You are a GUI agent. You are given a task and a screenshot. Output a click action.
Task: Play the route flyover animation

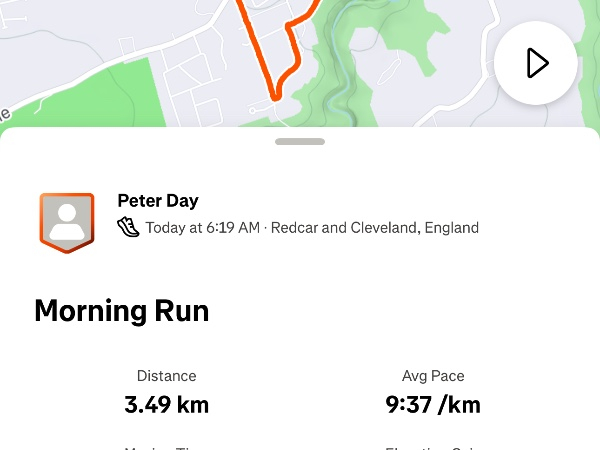coord(536,63)
